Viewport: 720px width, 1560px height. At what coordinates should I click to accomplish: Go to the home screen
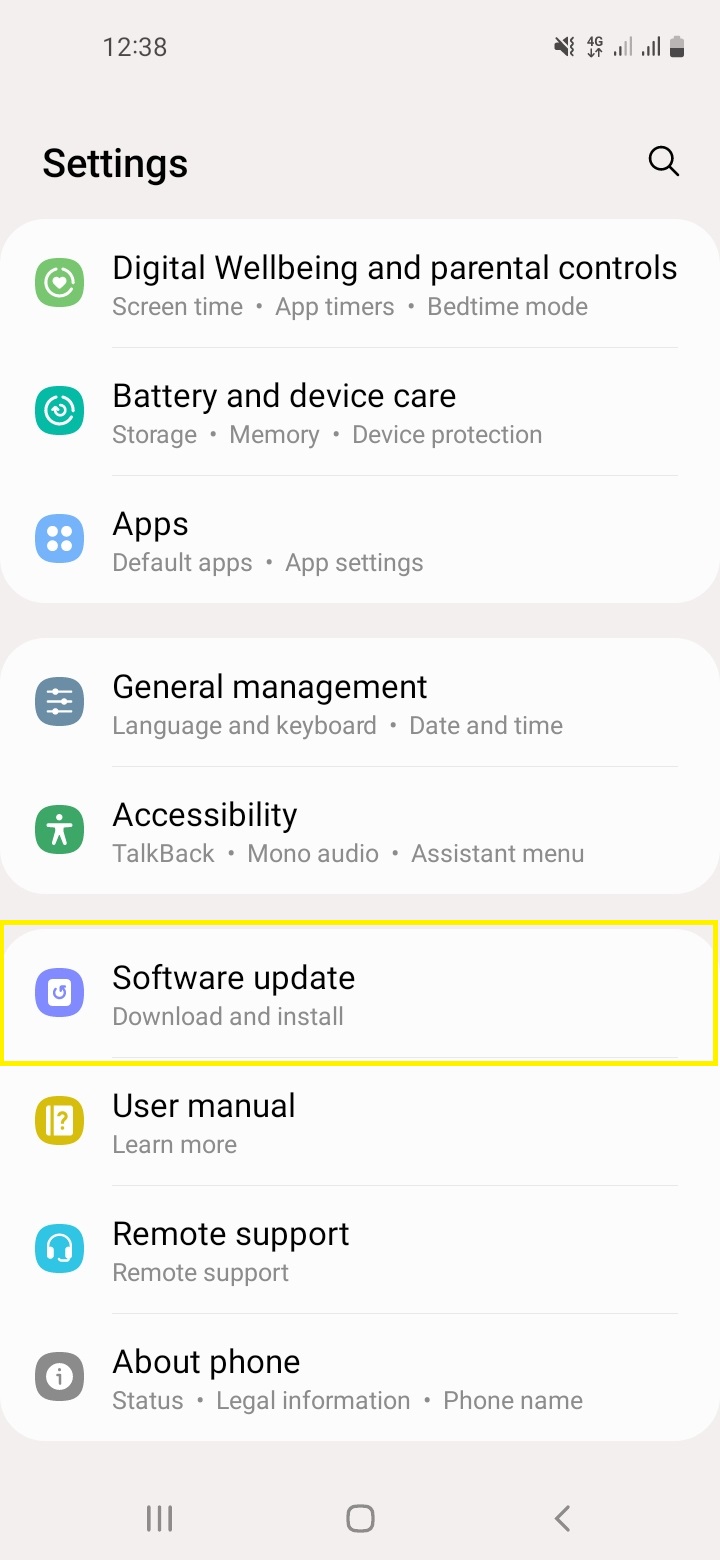[360, 1518]
